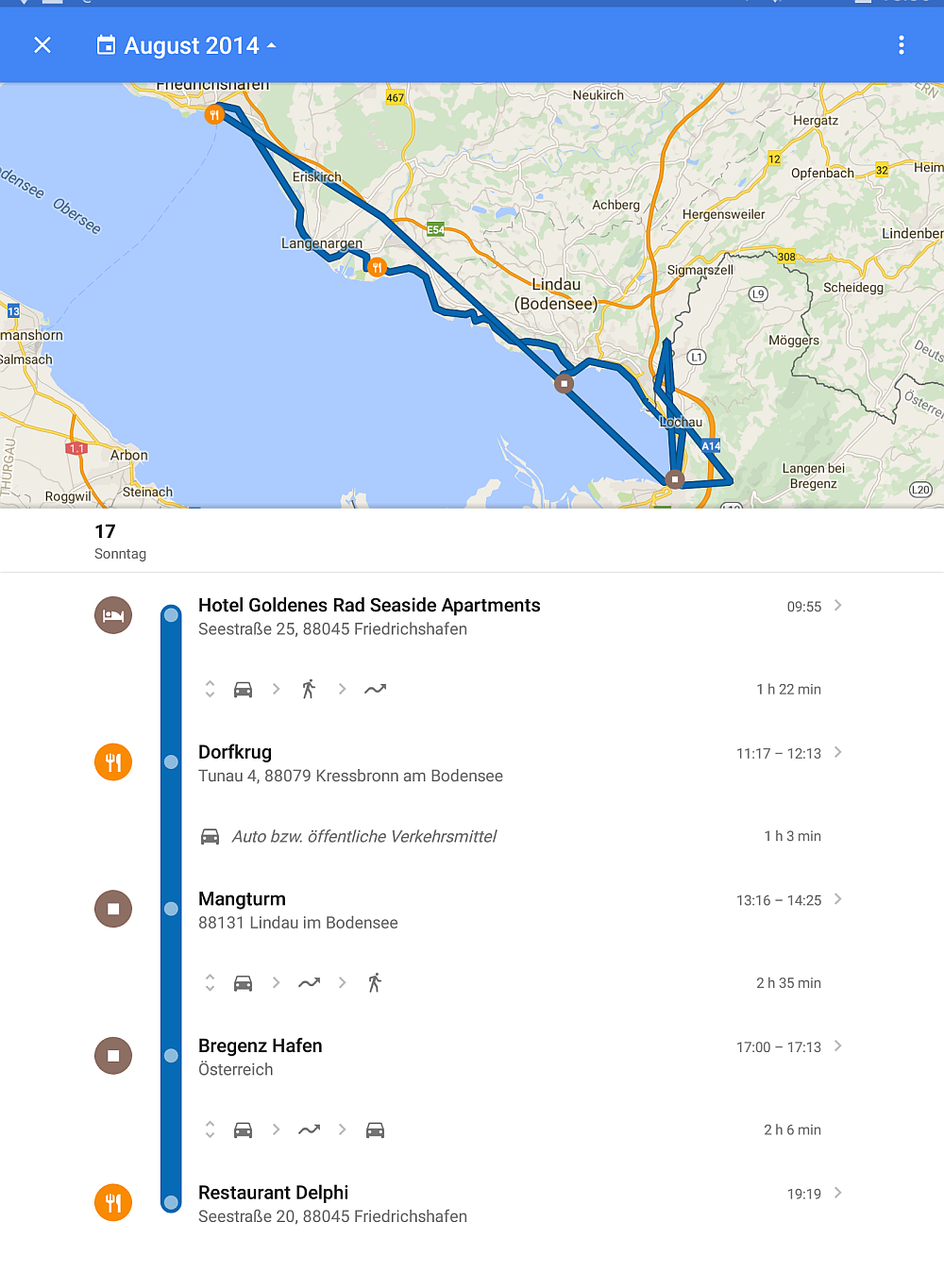Tap the Friedrichshafen restaurant marker on the map
The image size is (944, 1288).
point(215,115)
